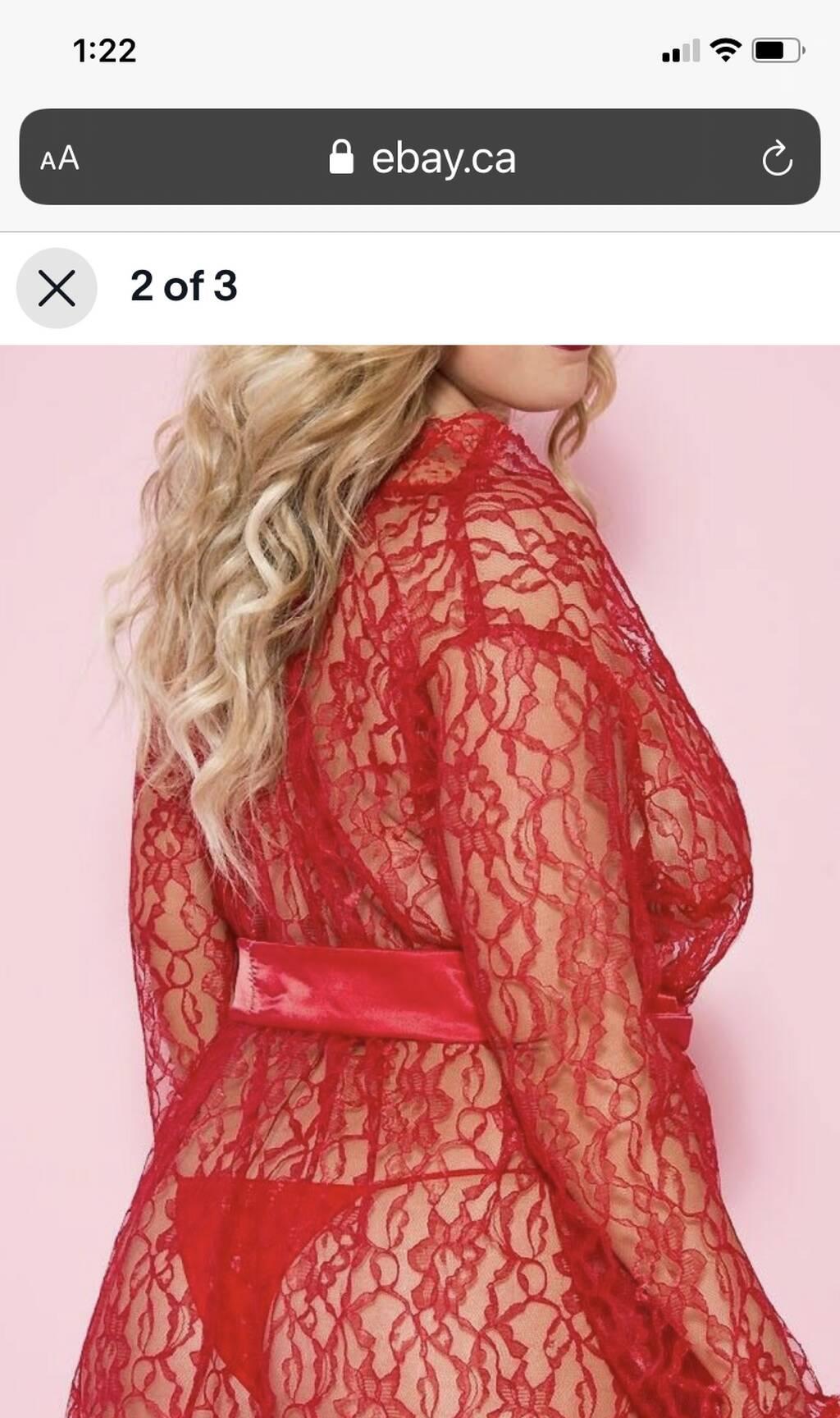Tap the ebay.ca address bar
The width and height of the screenshot is (840, 1418).
[x=420, y=157]
